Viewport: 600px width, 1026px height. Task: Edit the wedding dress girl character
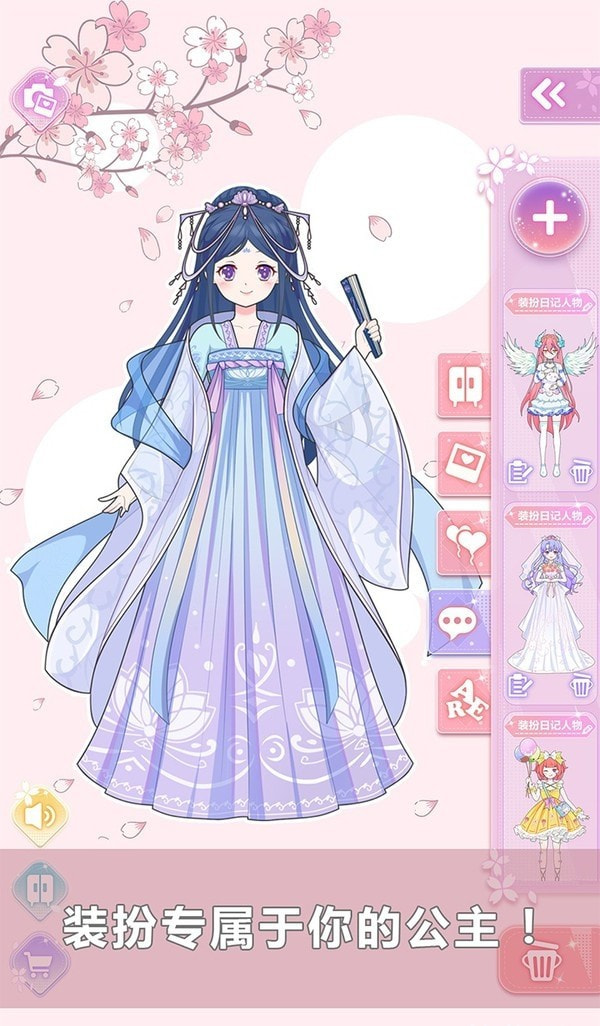point(518,685)
